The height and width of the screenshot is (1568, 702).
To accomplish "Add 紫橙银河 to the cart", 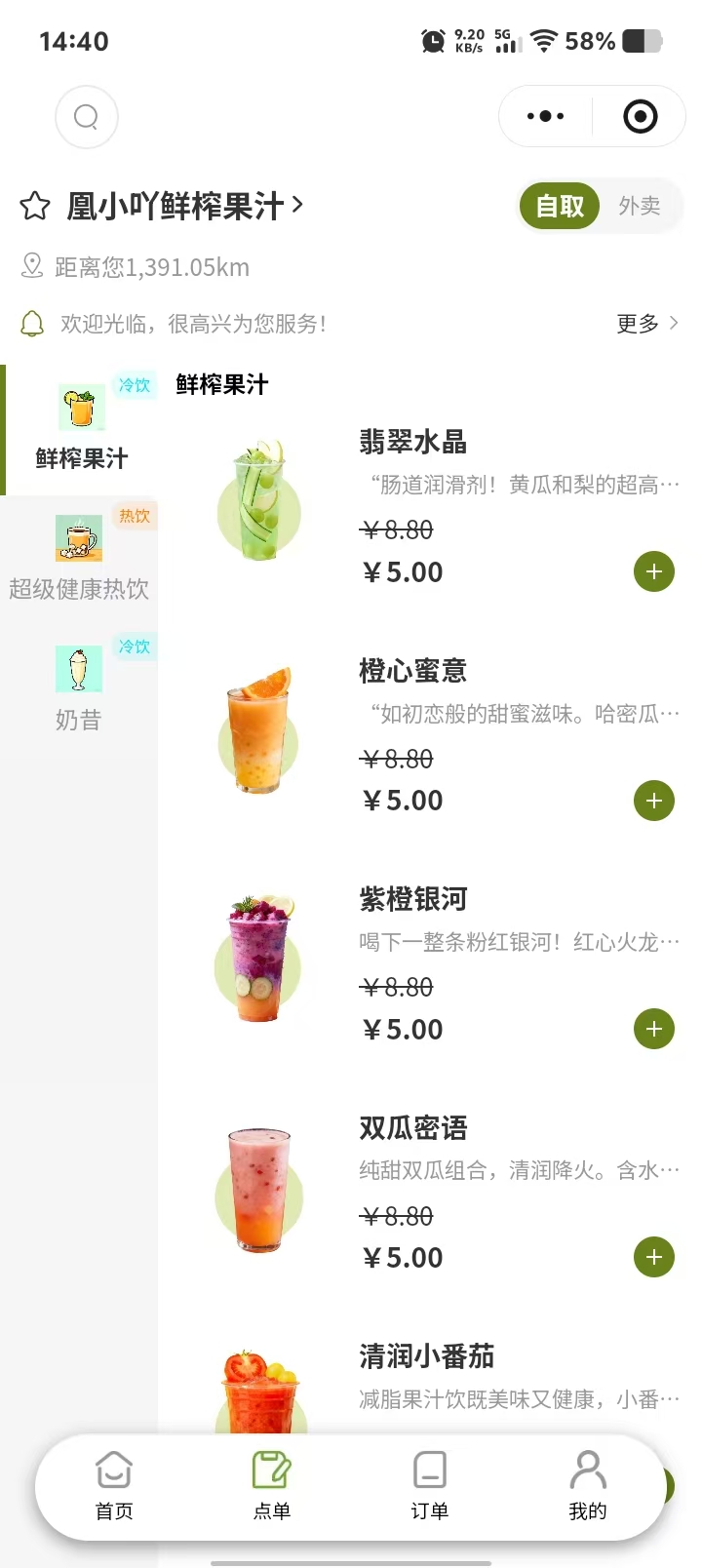I will [x=654, y=1029].
